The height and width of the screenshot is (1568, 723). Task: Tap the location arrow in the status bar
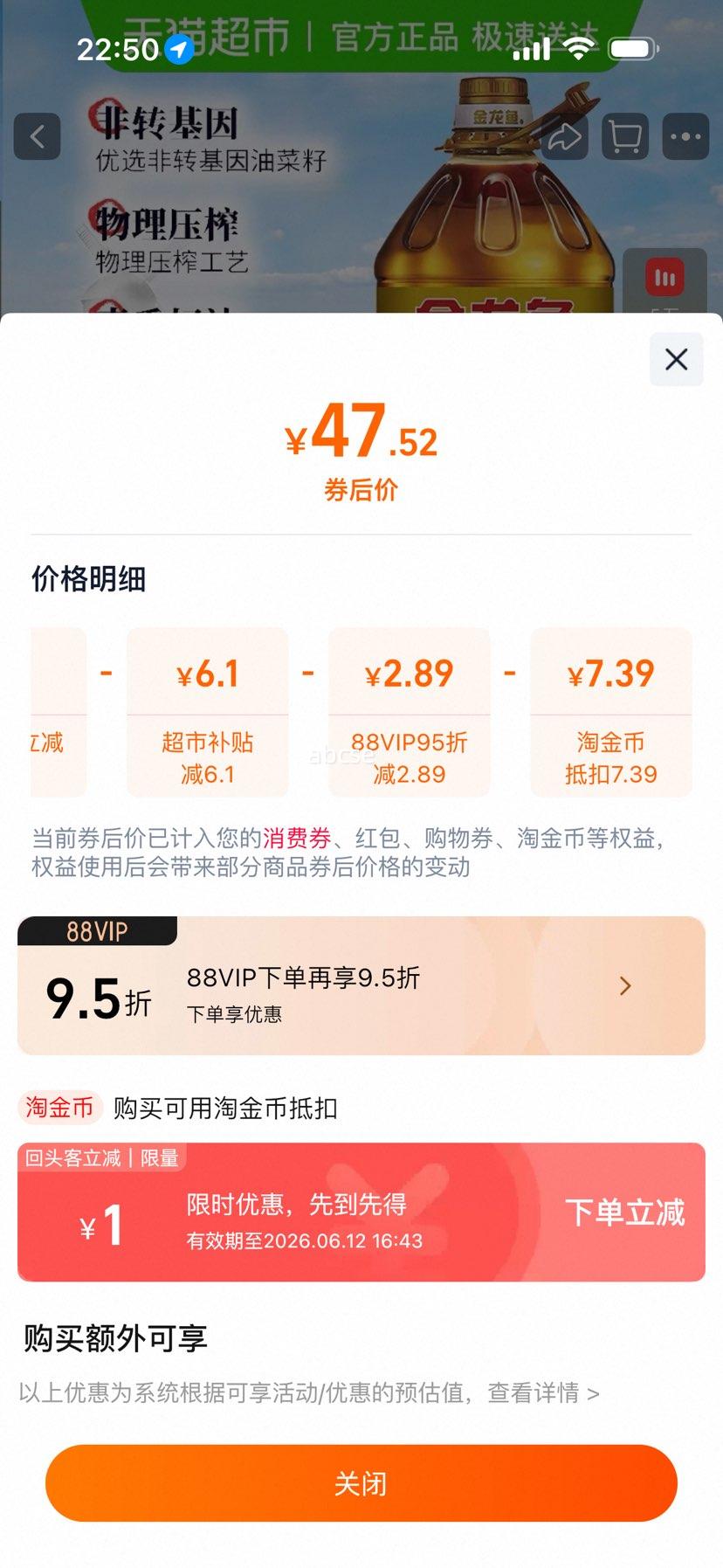coord(177,51)
